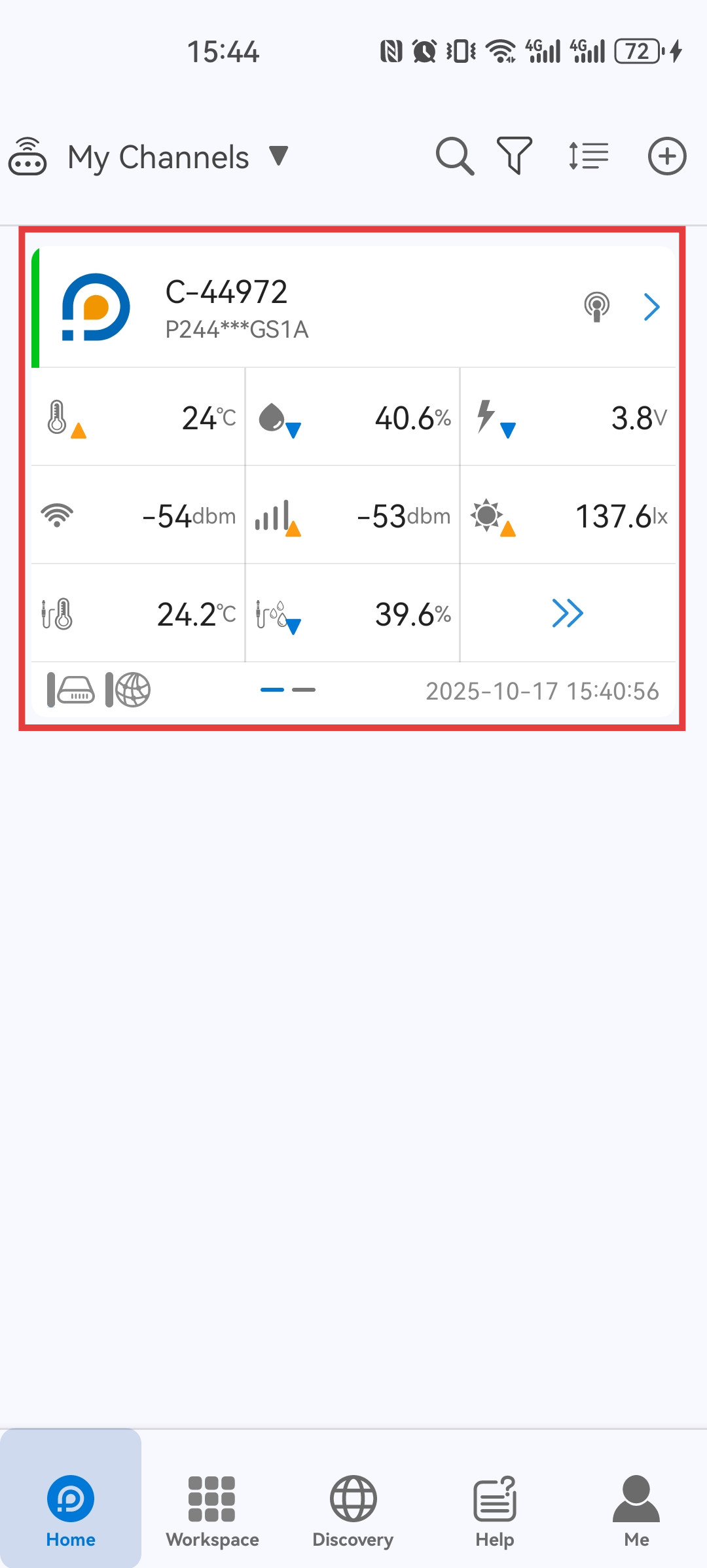The image size is (707, 1568).
Task: Open the filter options
Action: pyautogui.click(x=515, y=156)
